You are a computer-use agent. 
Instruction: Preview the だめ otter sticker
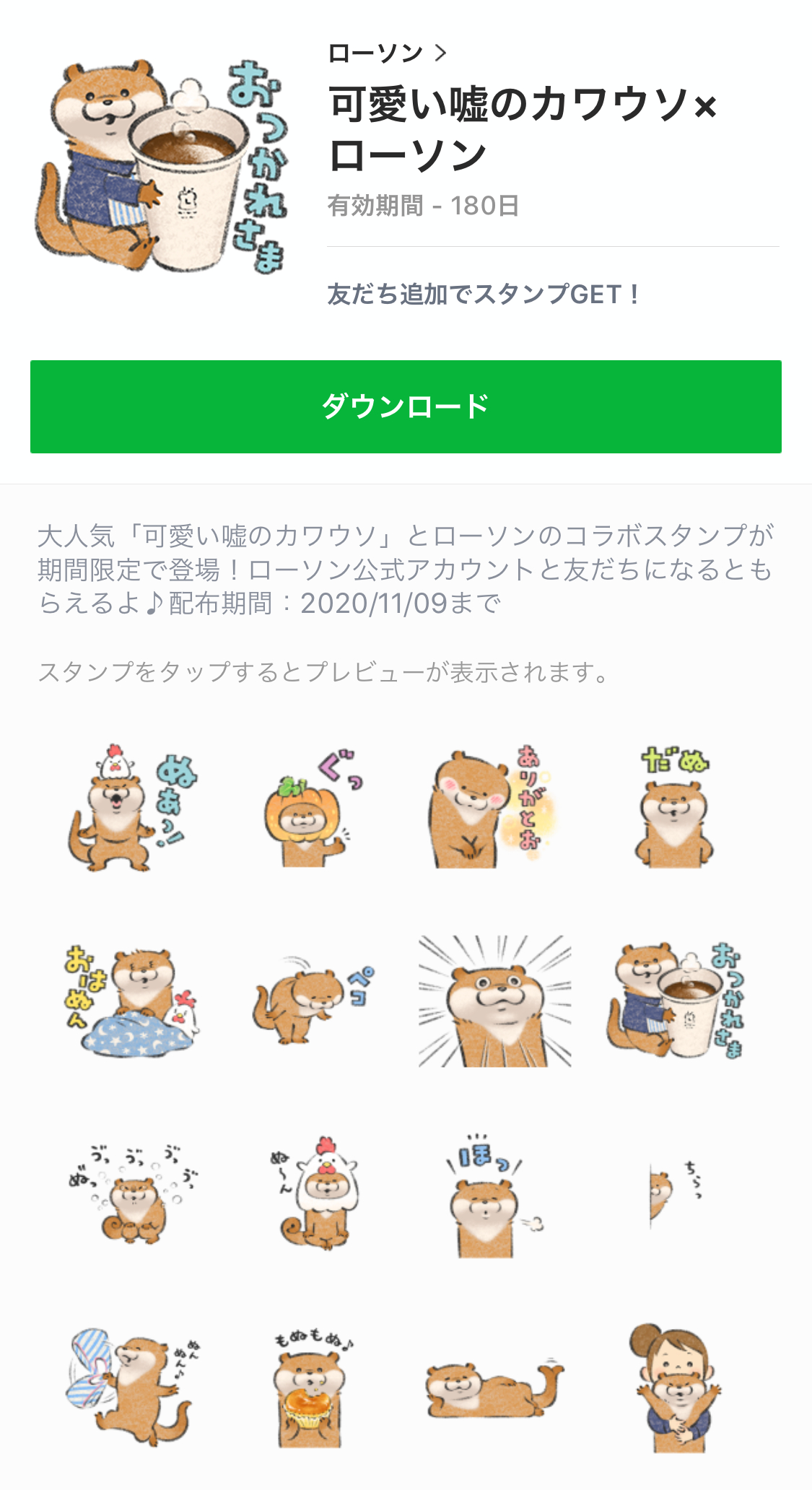674,809
